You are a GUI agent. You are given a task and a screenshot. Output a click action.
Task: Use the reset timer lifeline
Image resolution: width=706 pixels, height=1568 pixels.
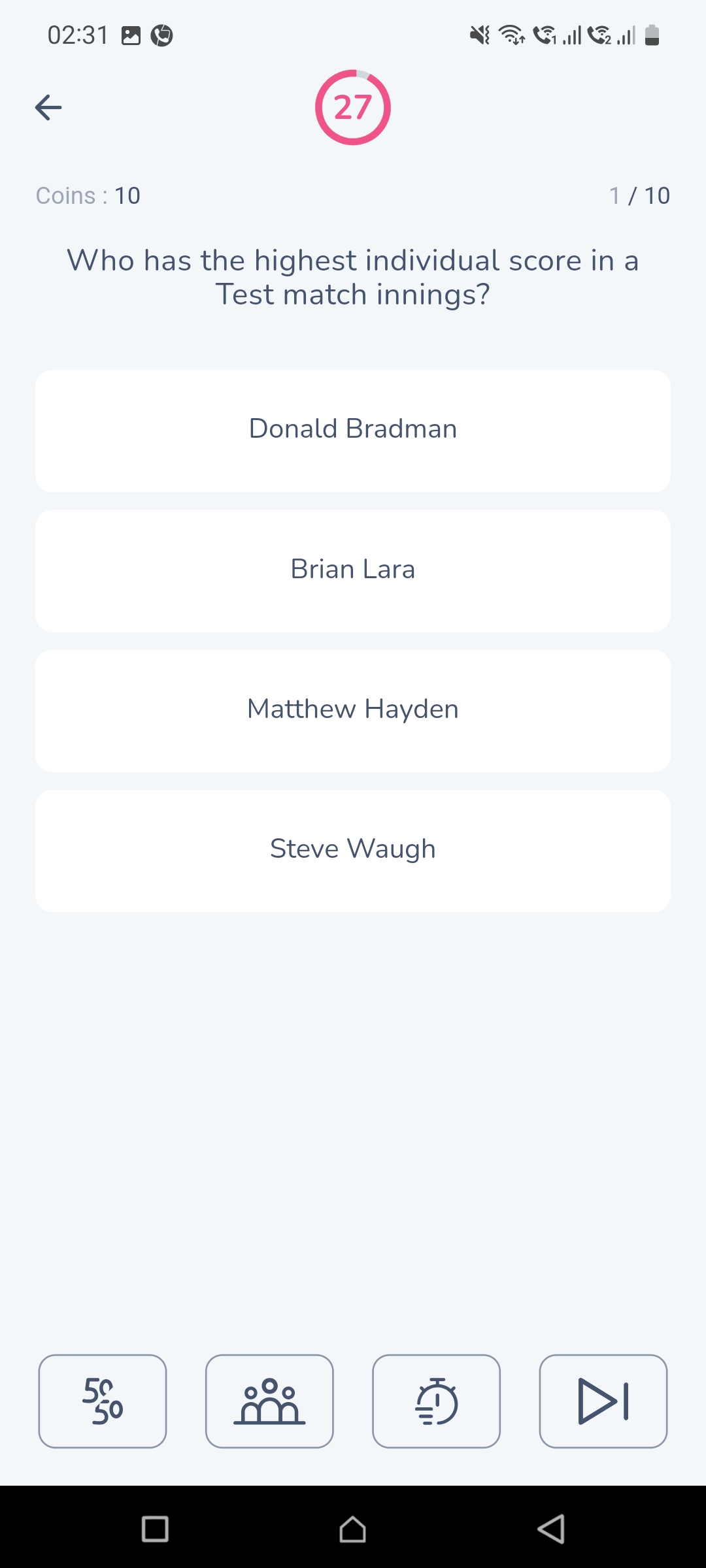436,1401
